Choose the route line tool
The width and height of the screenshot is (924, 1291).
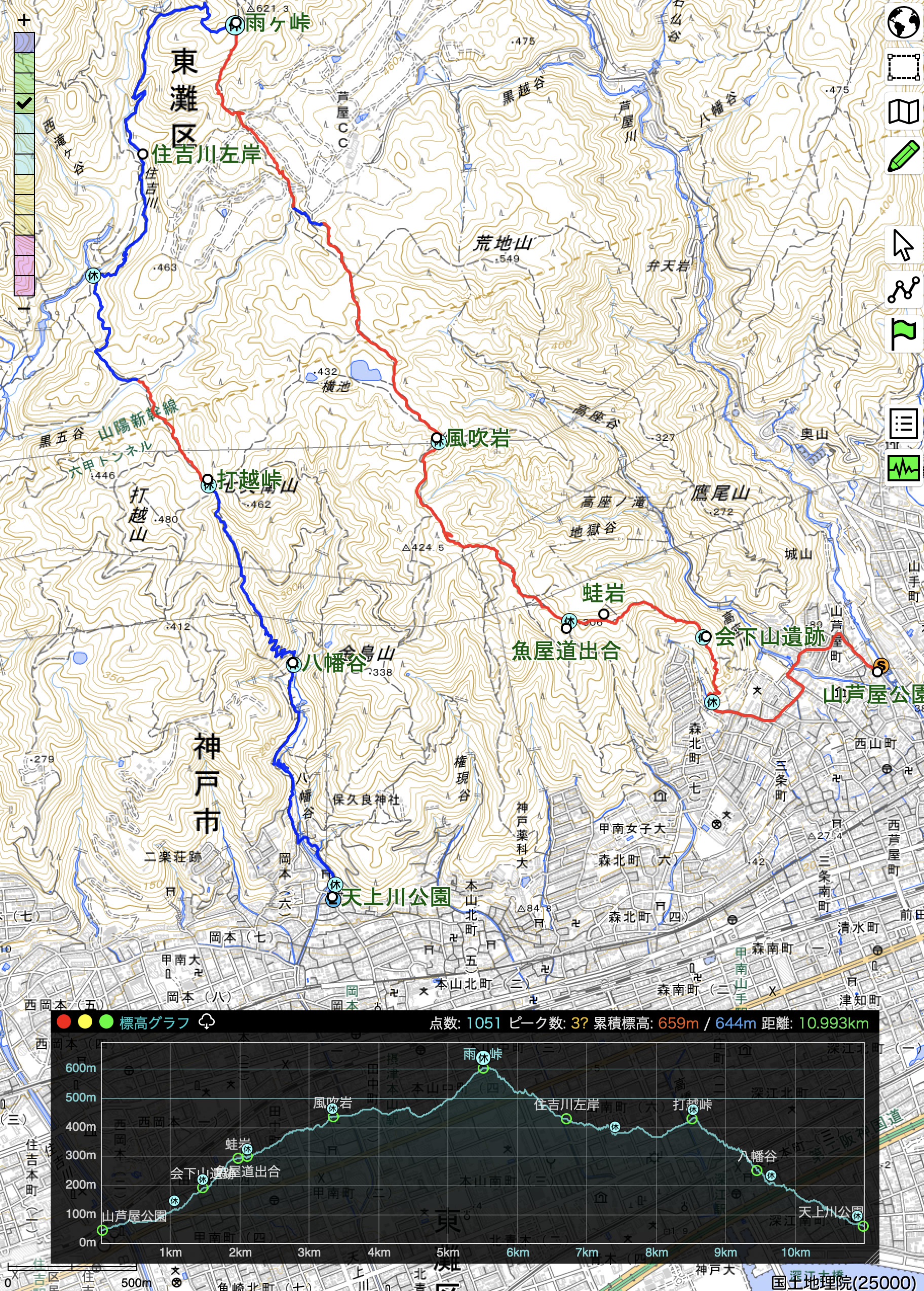tap(904, 290)
